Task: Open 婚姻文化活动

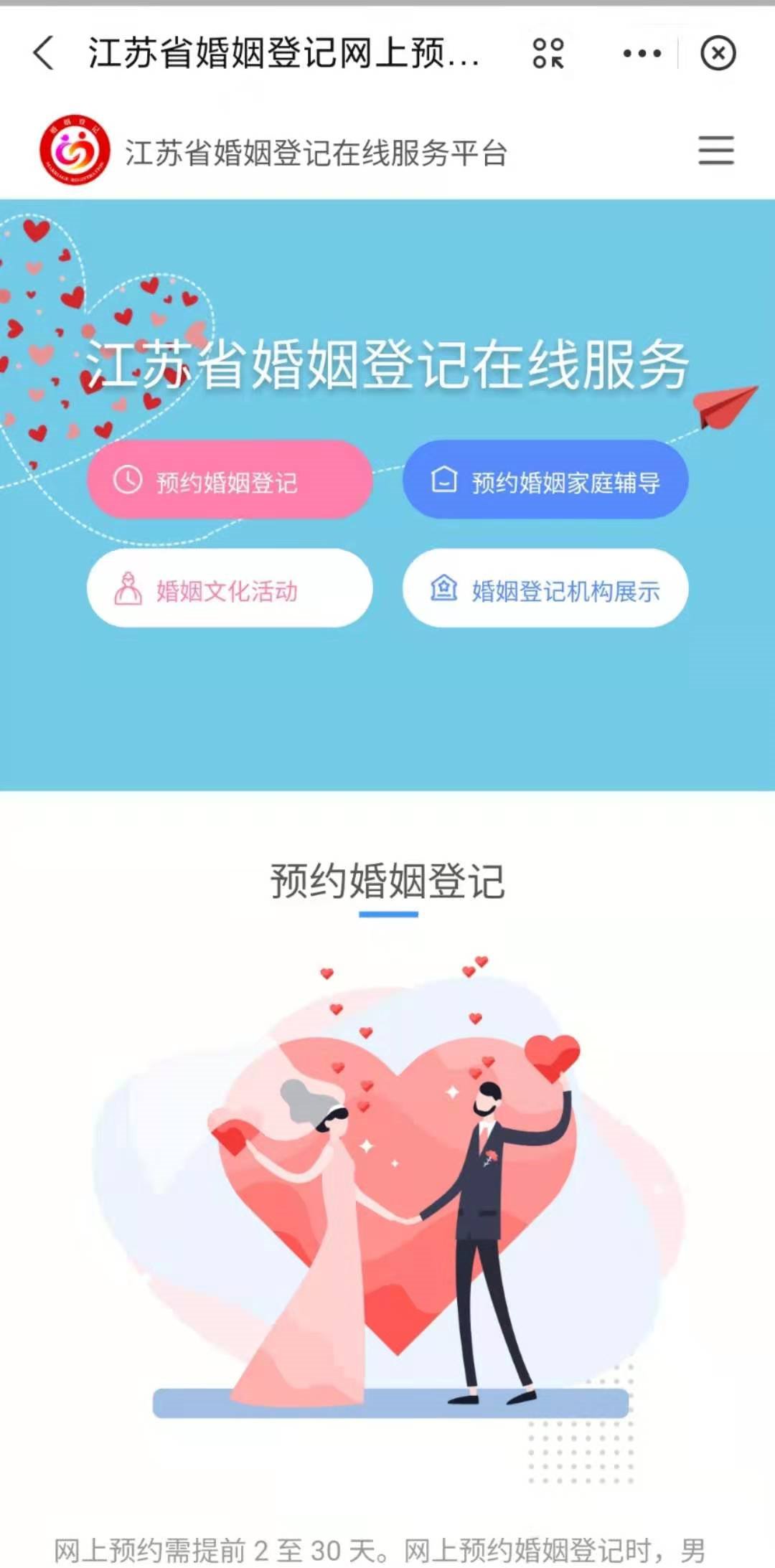Action: (230, 590)
